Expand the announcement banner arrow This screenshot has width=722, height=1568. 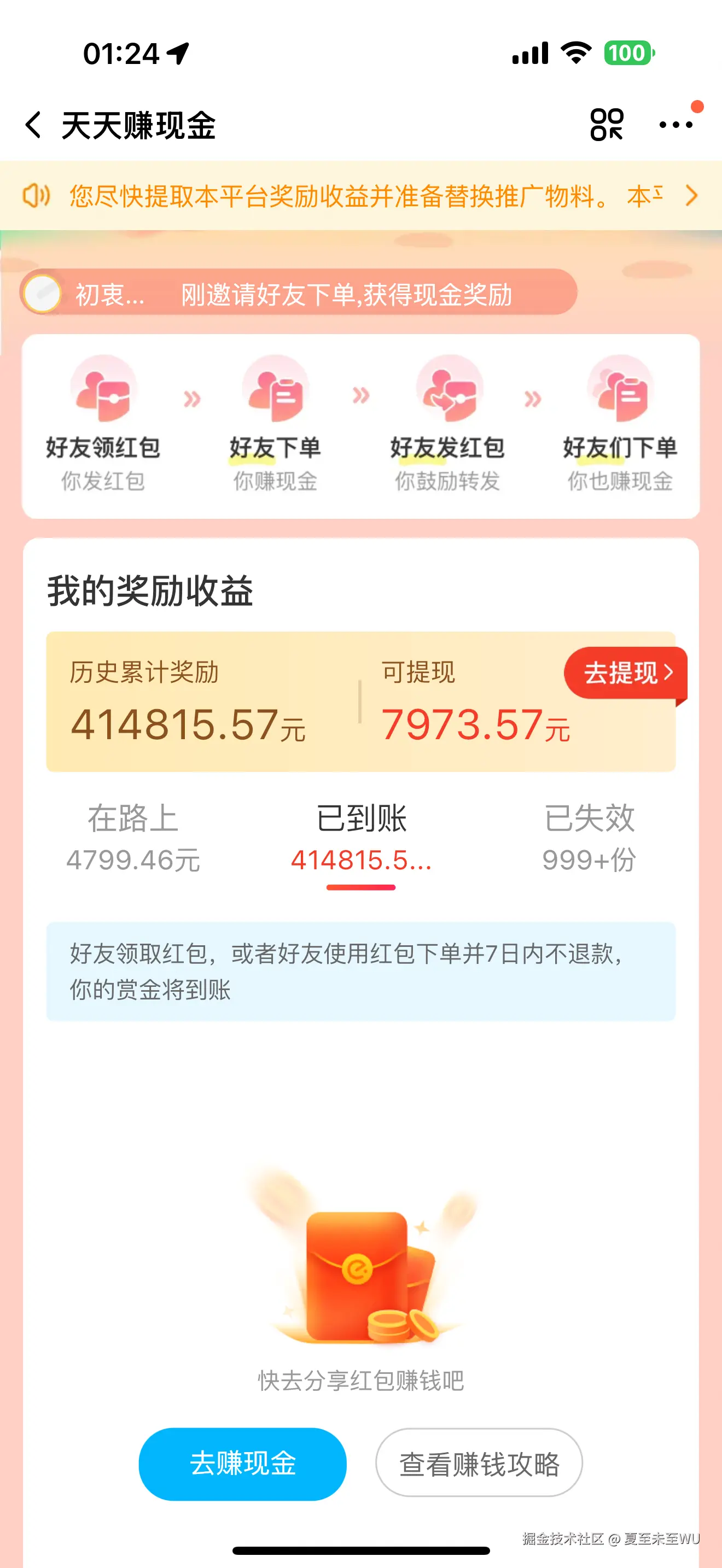coord(691,196)
